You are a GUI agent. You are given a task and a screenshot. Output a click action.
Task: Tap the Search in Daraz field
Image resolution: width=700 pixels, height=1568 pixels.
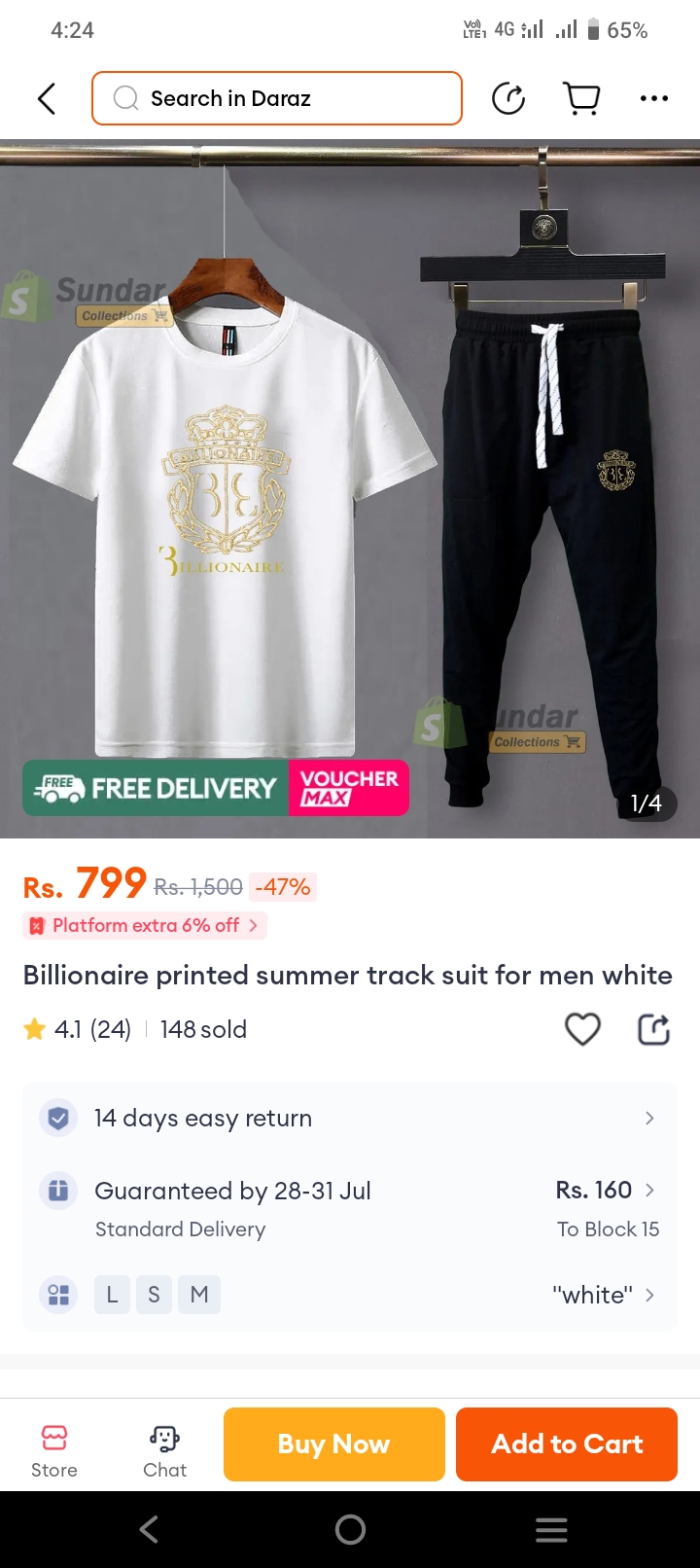277,98
